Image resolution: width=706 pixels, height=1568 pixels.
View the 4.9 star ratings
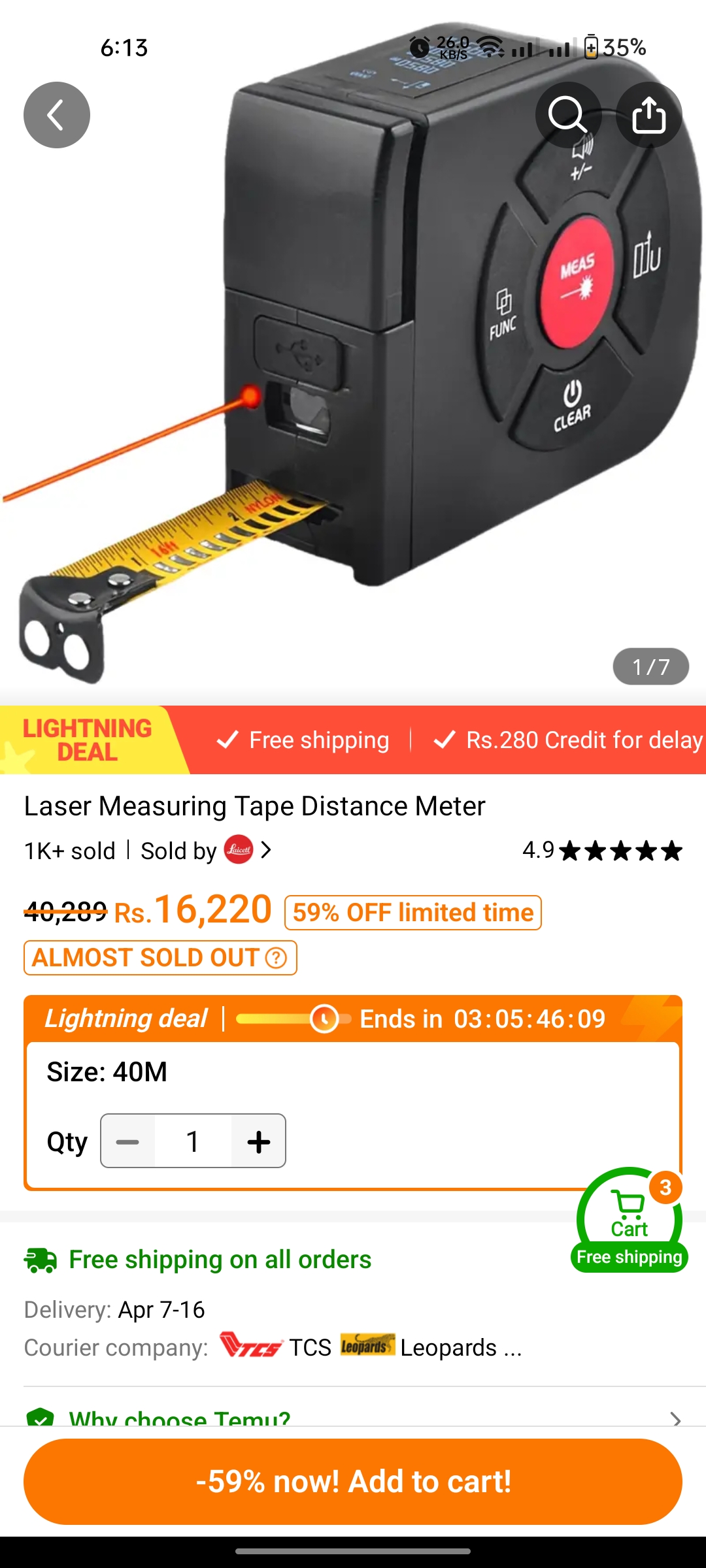tap(602, 850)
